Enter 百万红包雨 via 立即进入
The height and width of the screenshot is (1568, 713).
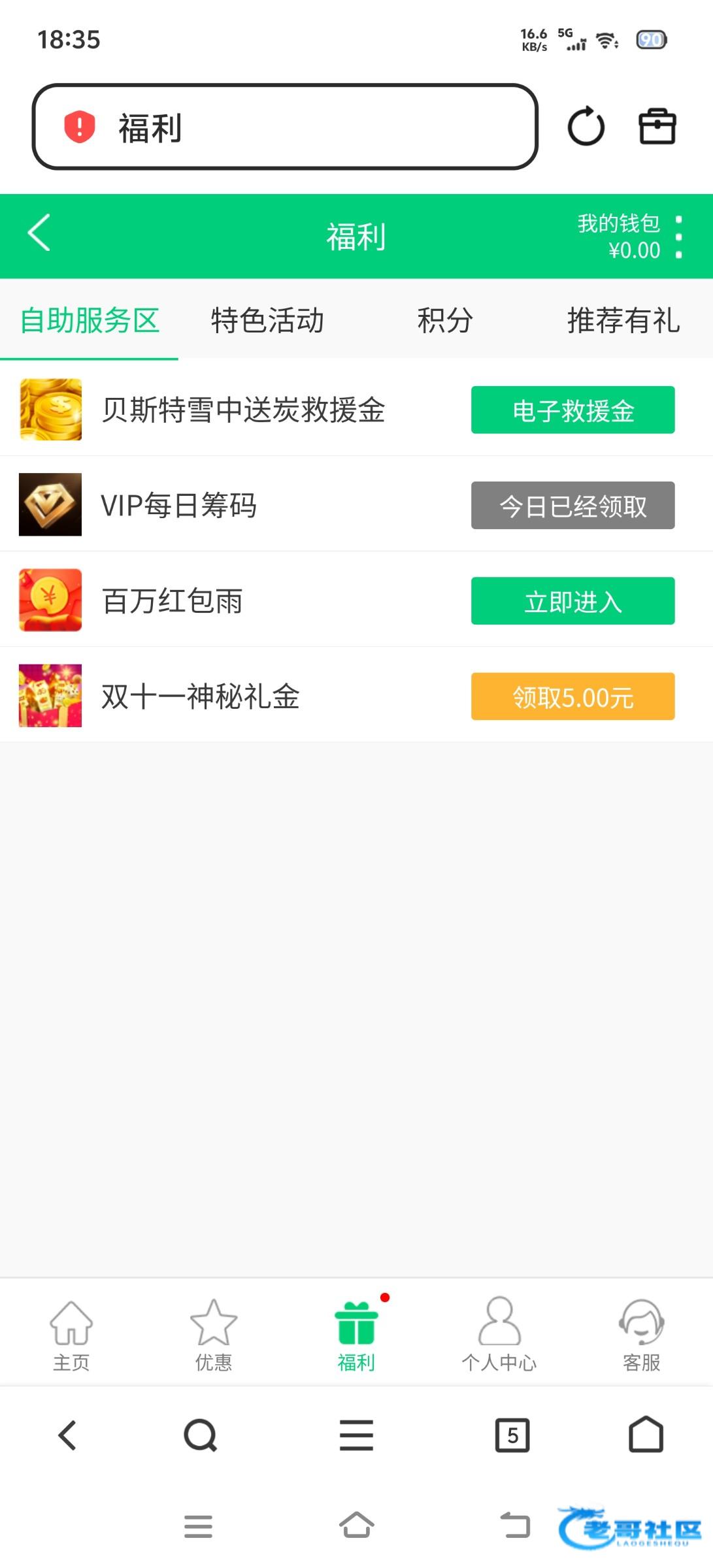(x=572, y=601)
